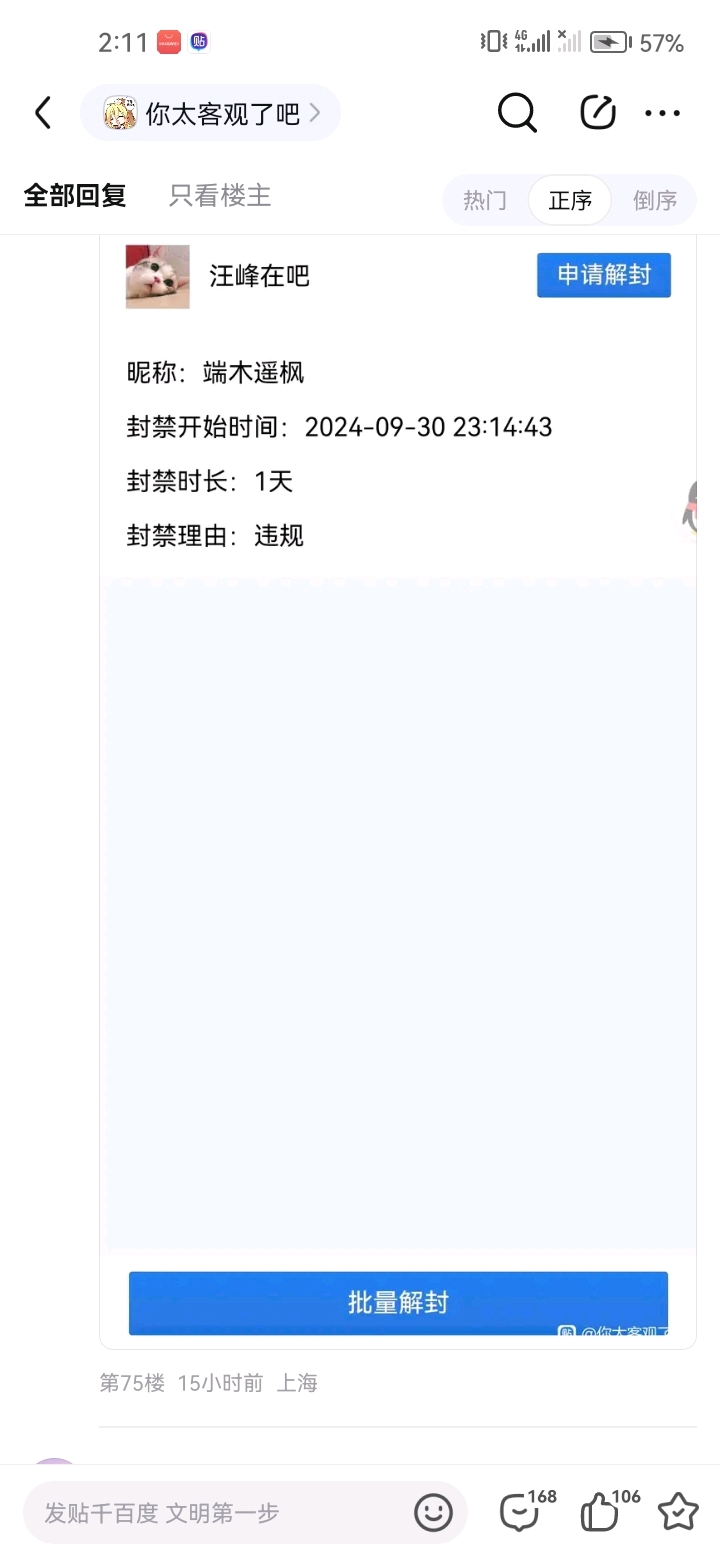Image resolution: width=720 pixels, height=1560 pixels.
Task: Switch to the 全部回复 tab
Action: tap(75, 196)
